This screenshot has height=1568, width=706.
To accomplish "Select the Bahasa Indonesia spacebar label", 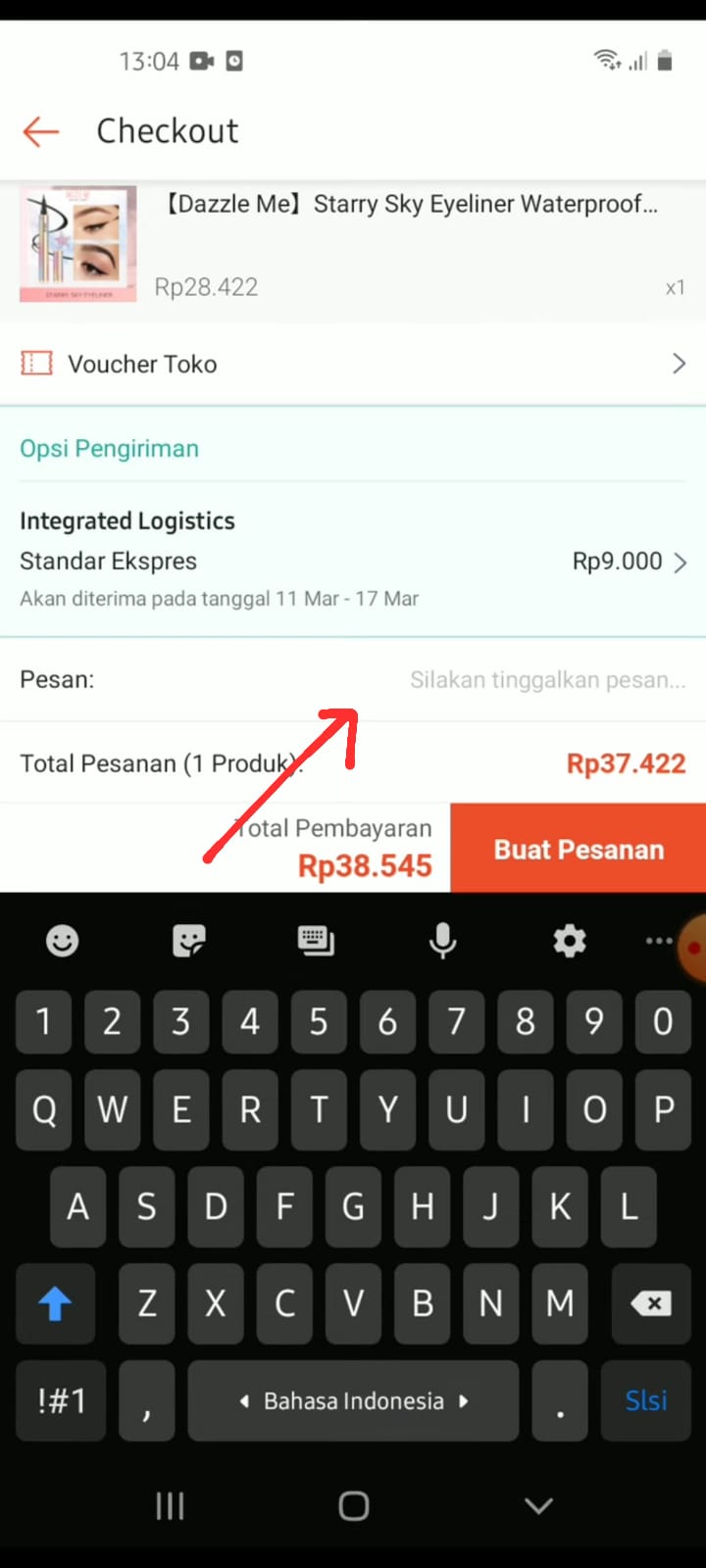I will tap(353, 1400).
